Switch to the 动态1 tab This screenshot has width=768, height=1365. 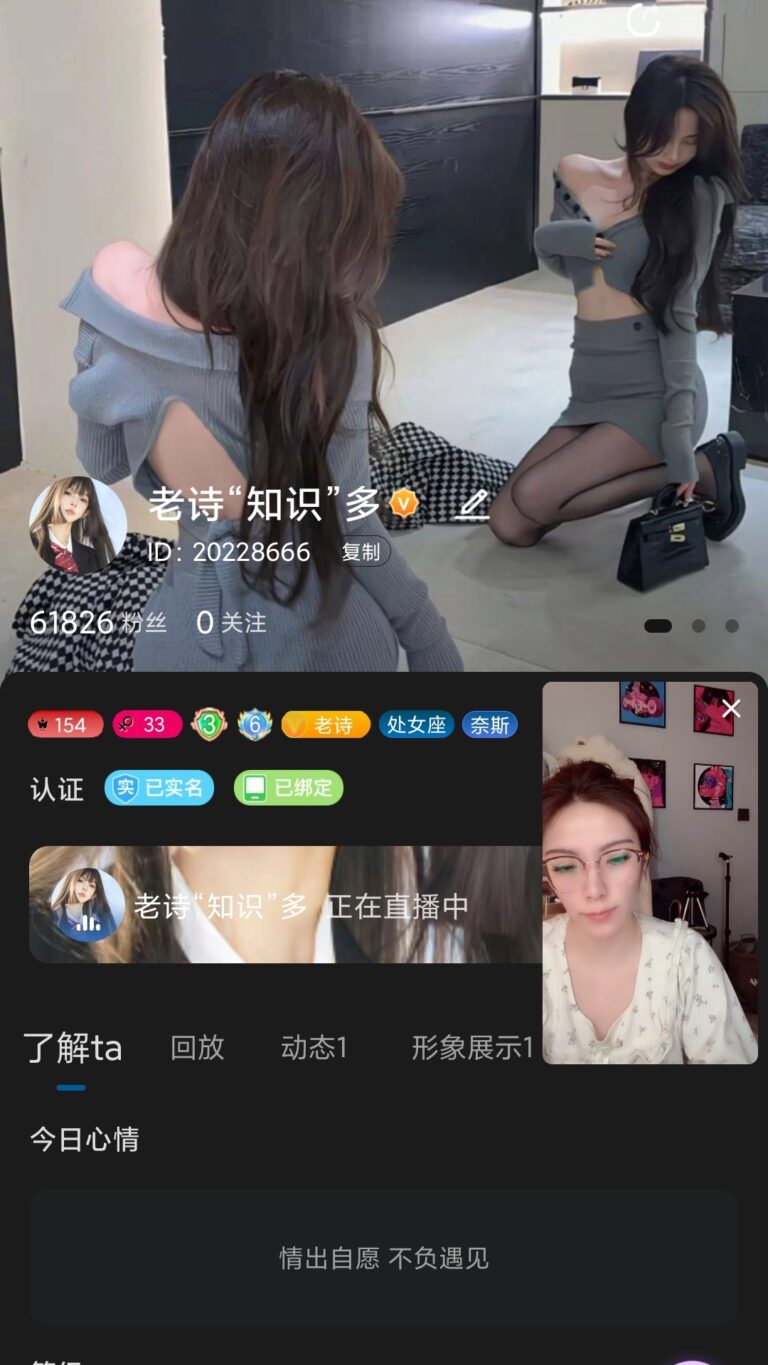pyautogui.click(x=314, y=1048)
